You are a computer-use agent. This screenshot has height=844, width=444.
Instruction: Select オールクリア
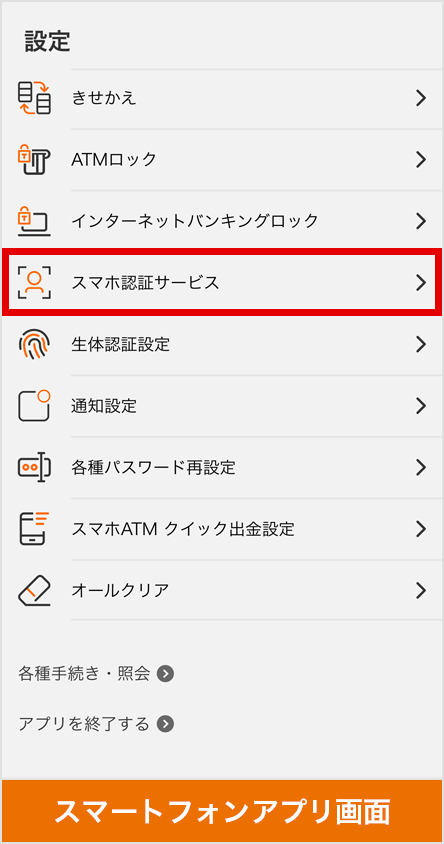[222, 590]
